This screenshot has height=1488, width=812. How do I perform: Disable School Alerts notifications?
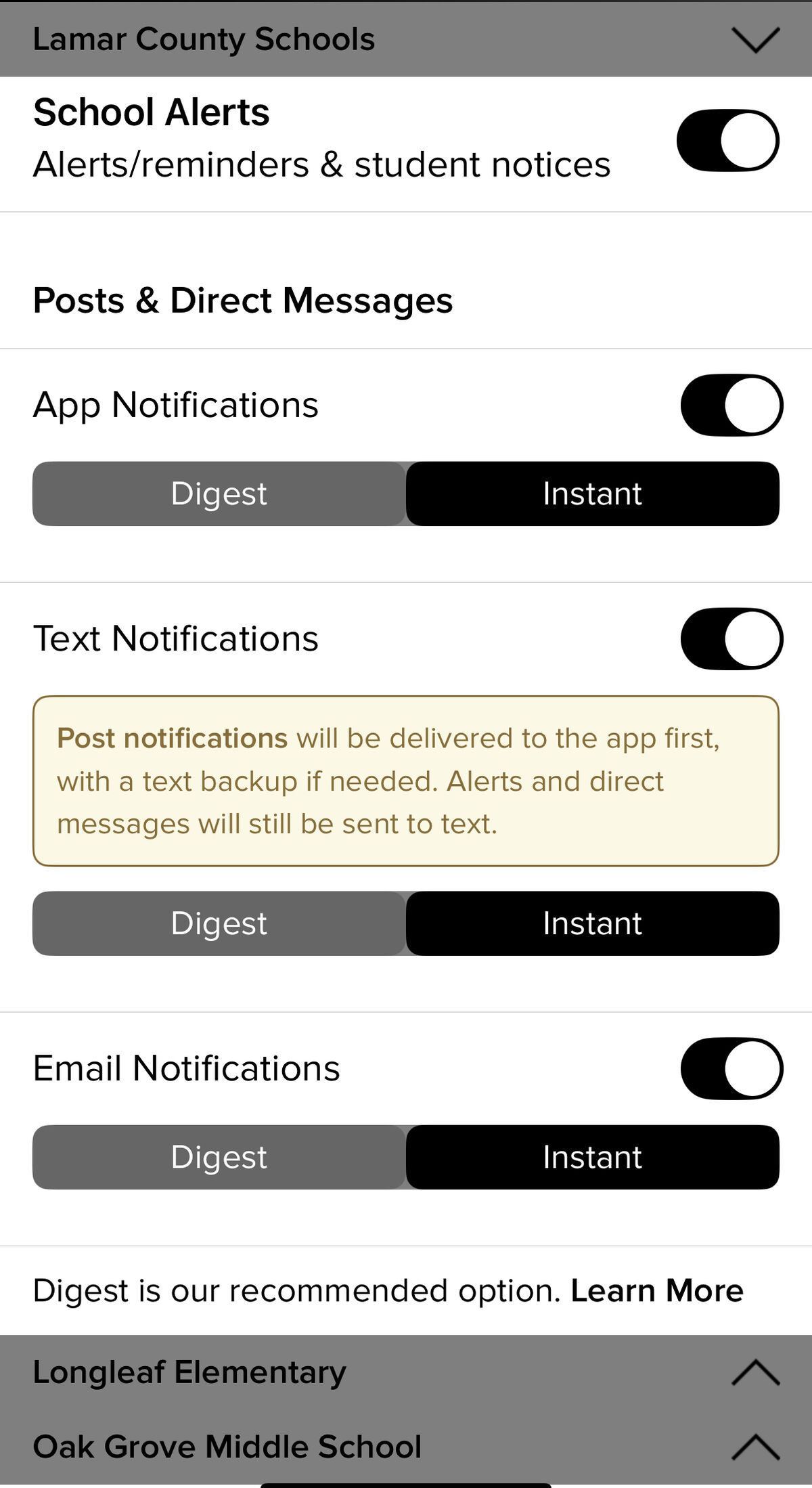coord(727,140)
